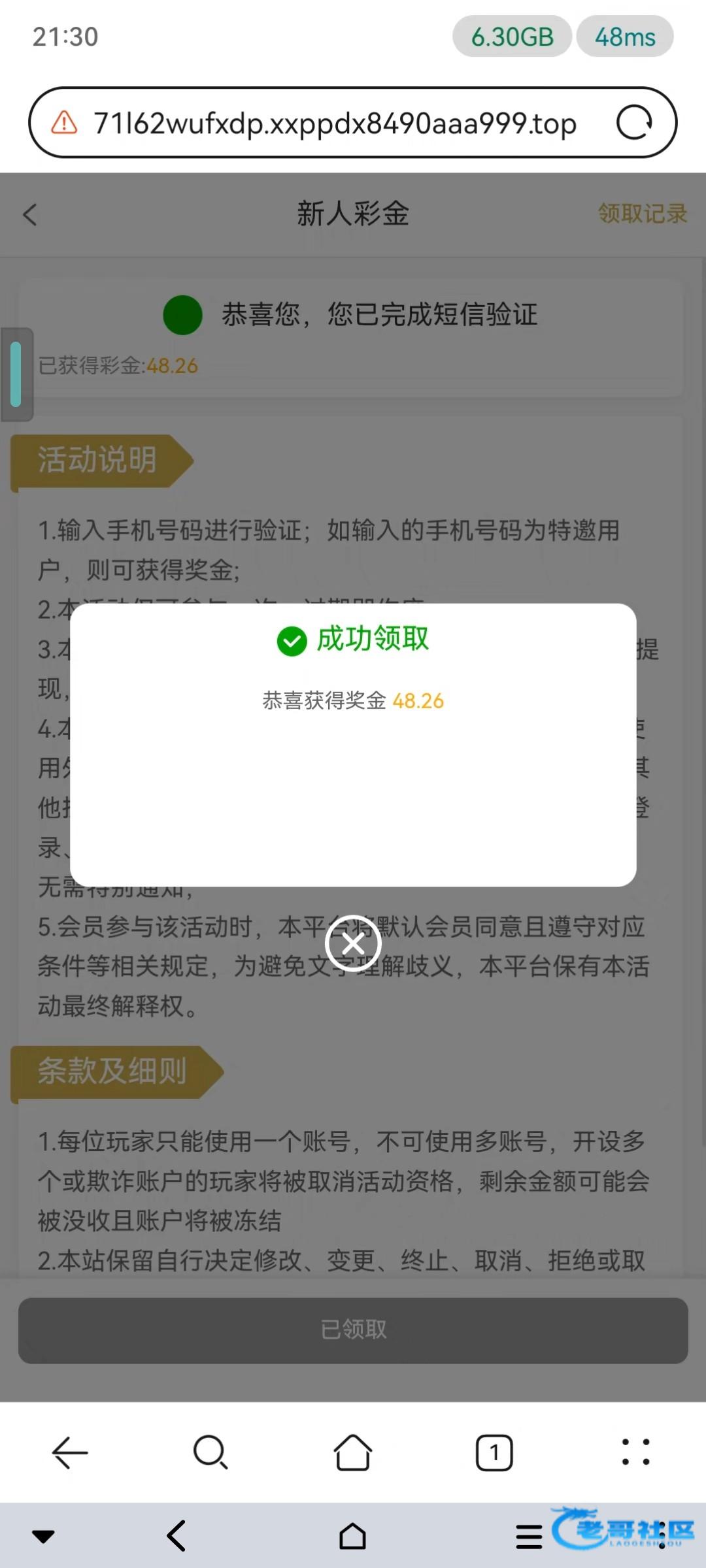Screen dimensions: 706x1568
Task: Close the 成功领取 popup dialog
Action: pos(353,943)
